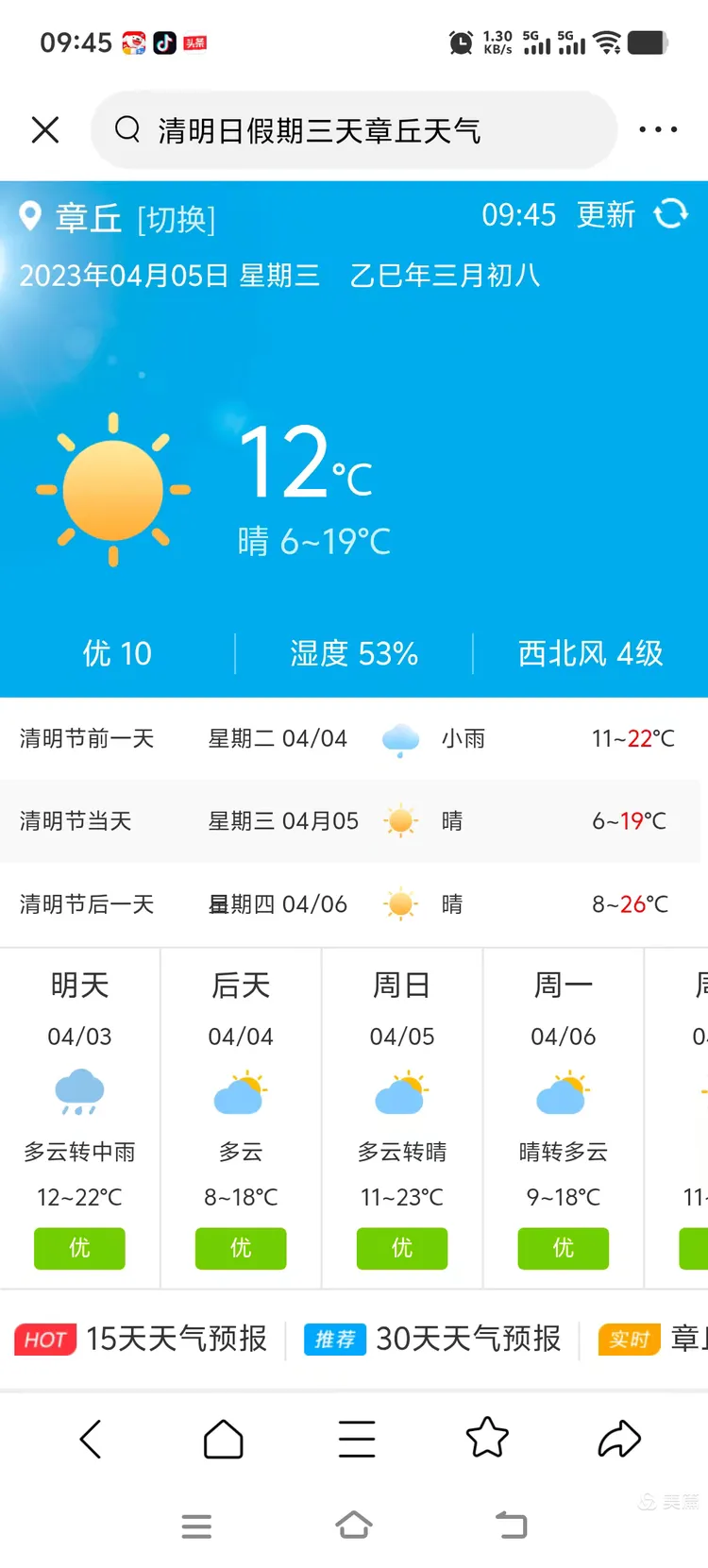Image resolution: width=708 pixels, height=1568 pixels.
Task: Tap system back button
Action: (x=512, y=1526)
